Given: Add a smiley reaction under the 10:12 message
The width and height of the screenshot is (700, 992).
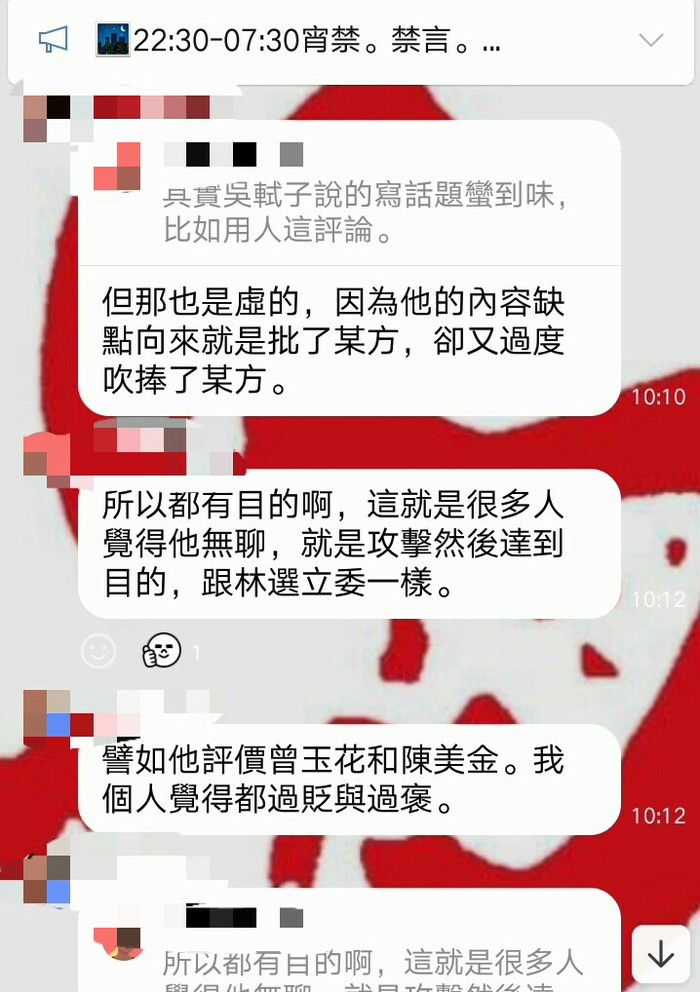Looking at the screenshot, I should [x=98, y=652].
